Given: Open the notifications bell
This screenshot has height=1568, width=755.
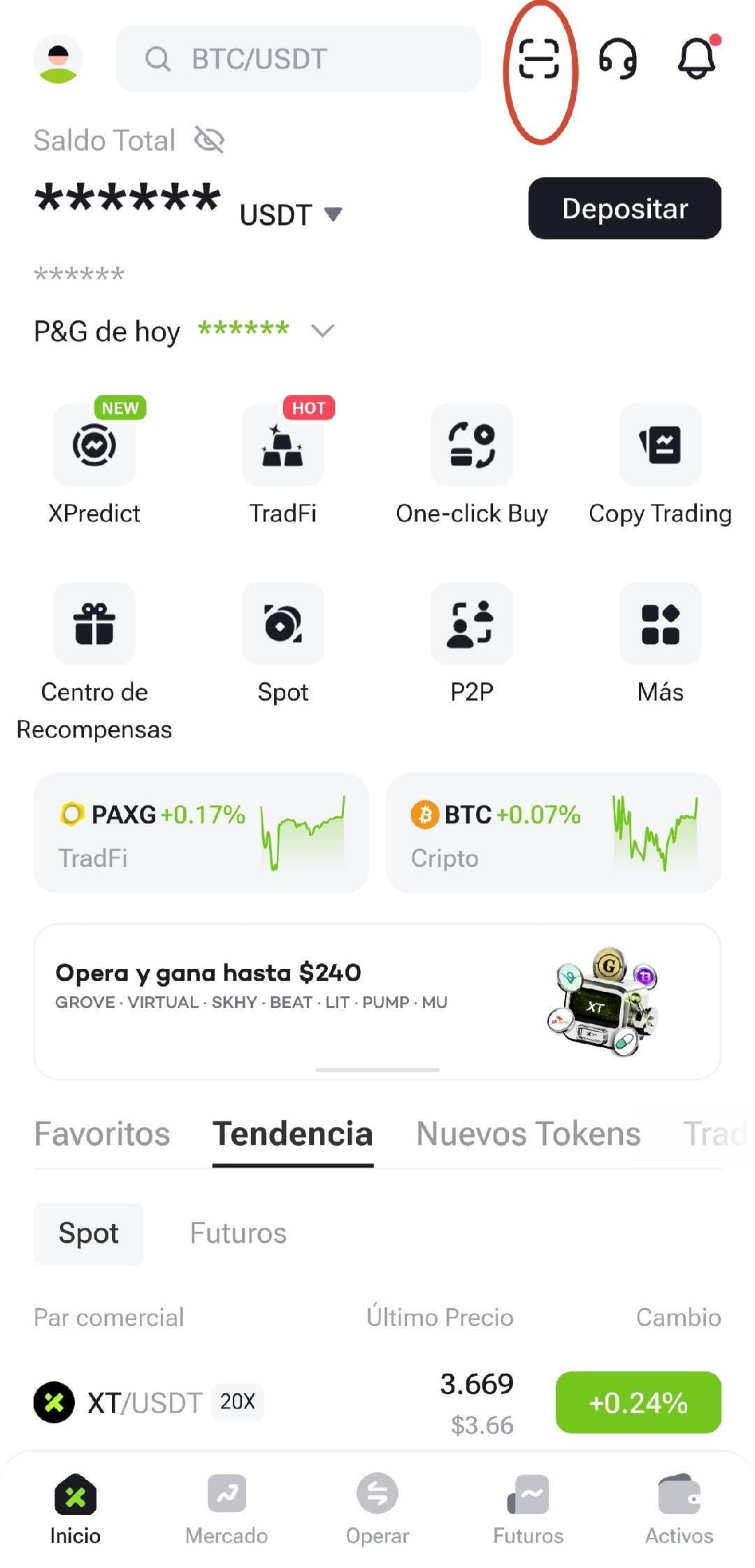Looking at the screenshot, I should [697, 59].
